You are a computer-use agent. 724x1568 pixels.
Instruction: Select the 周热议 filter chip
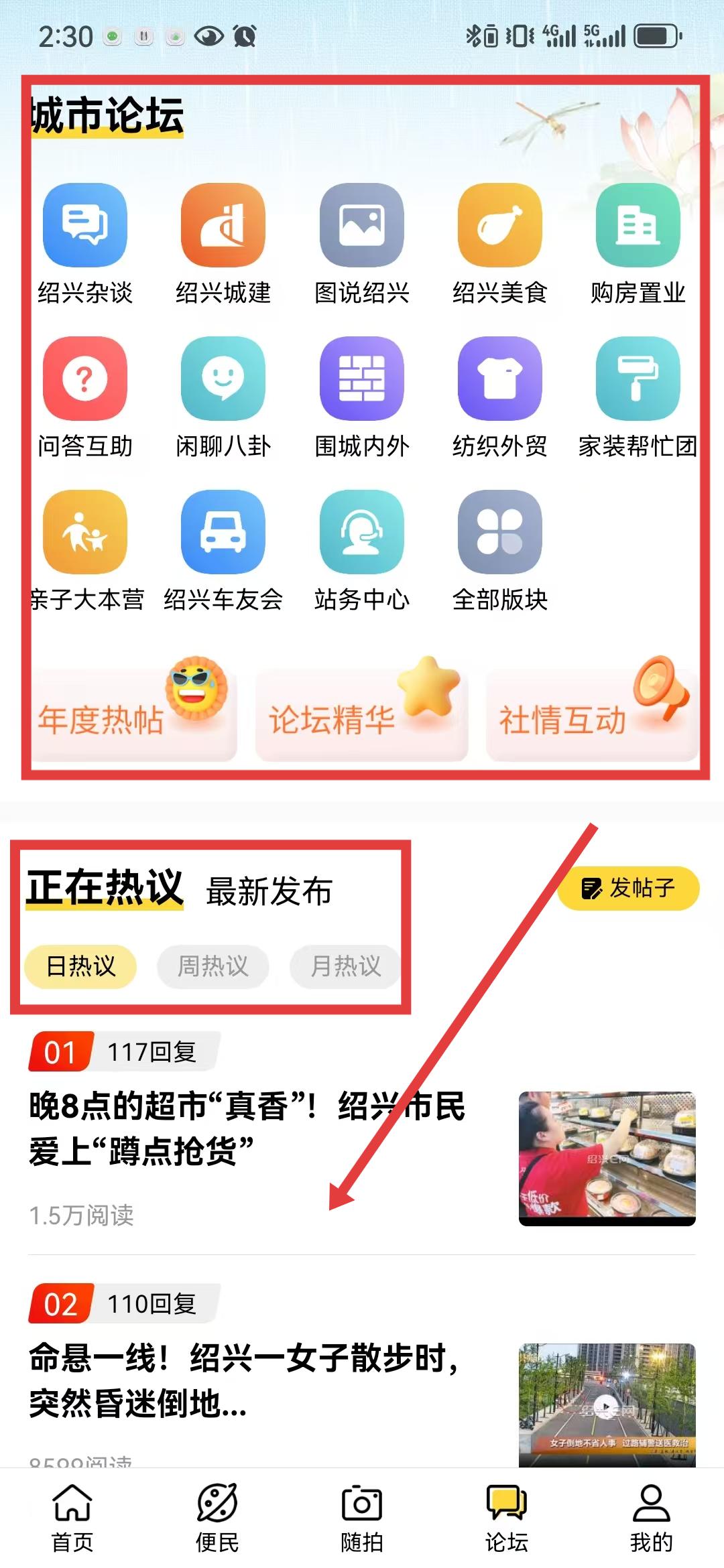tap(213, 966)
